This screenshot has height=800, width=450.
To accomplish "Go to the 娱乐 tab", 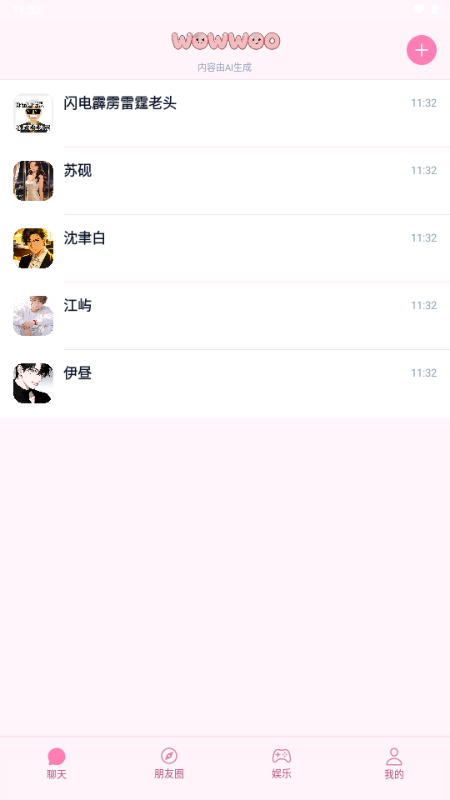I will click(281, 764).
